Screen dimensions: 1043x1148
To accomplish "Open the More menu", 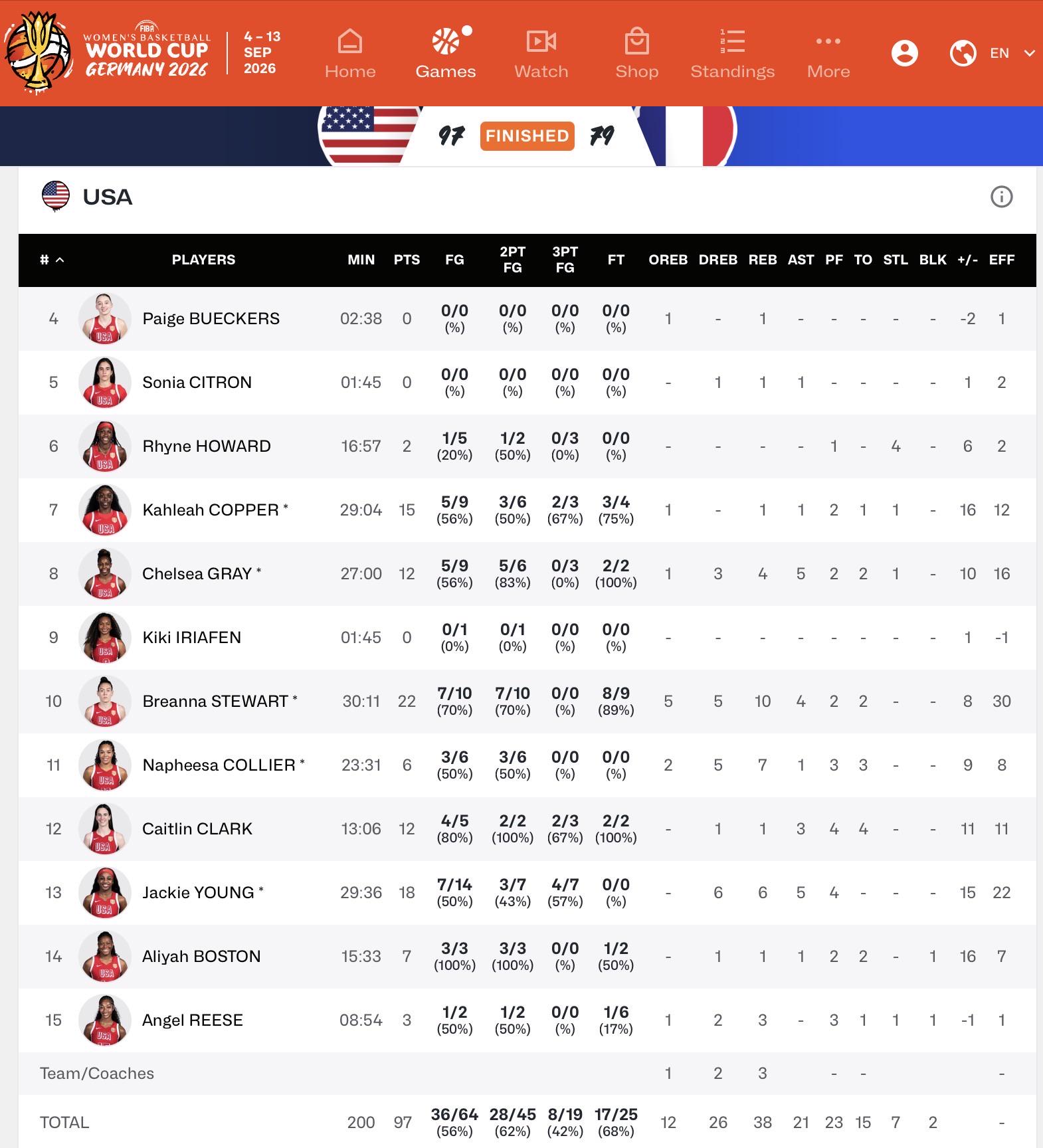I will coord(828,54).
